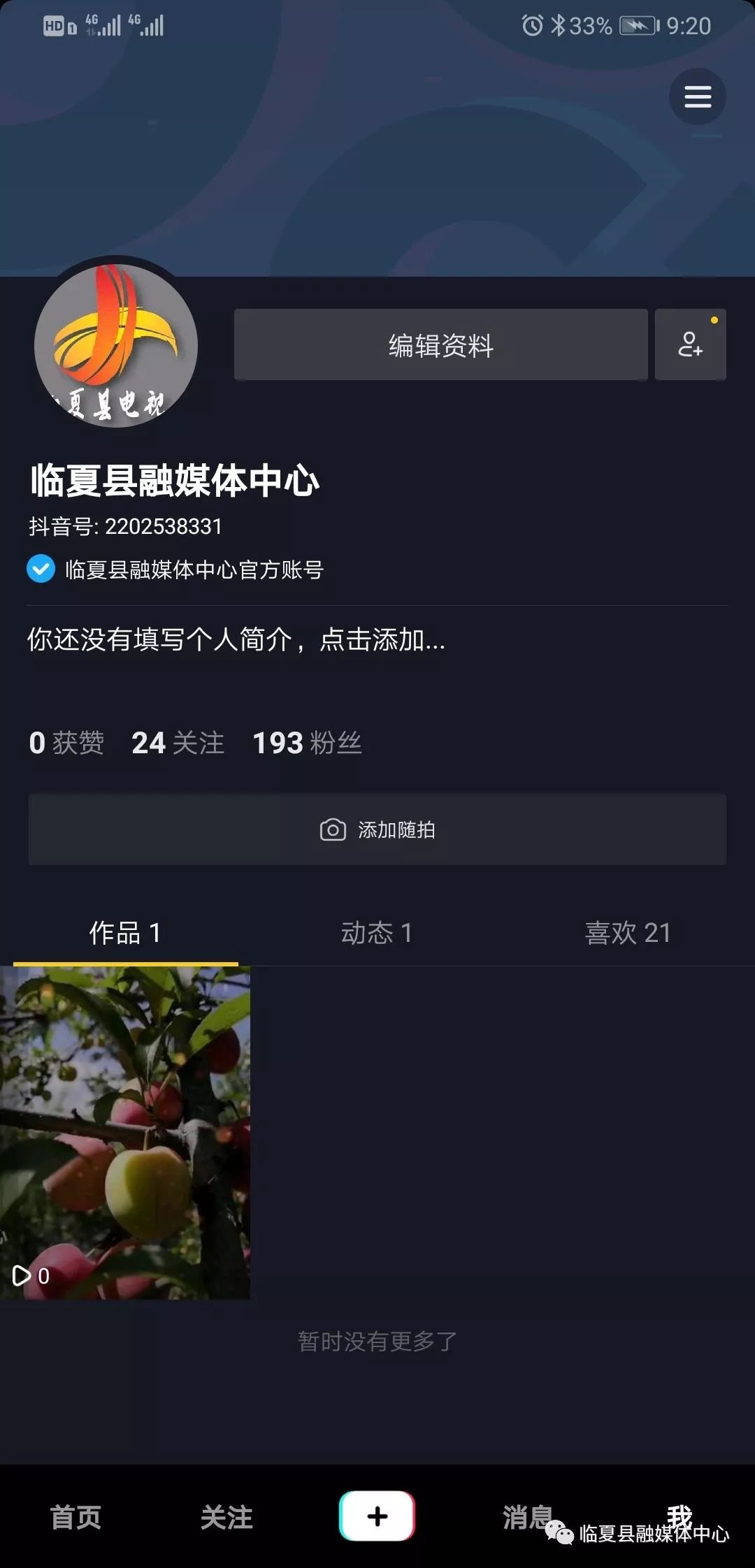Open the 关注 tab in bottom navigation
Screen dimensions: 755x1568
pyautogui.click(x=226, y=1517)
